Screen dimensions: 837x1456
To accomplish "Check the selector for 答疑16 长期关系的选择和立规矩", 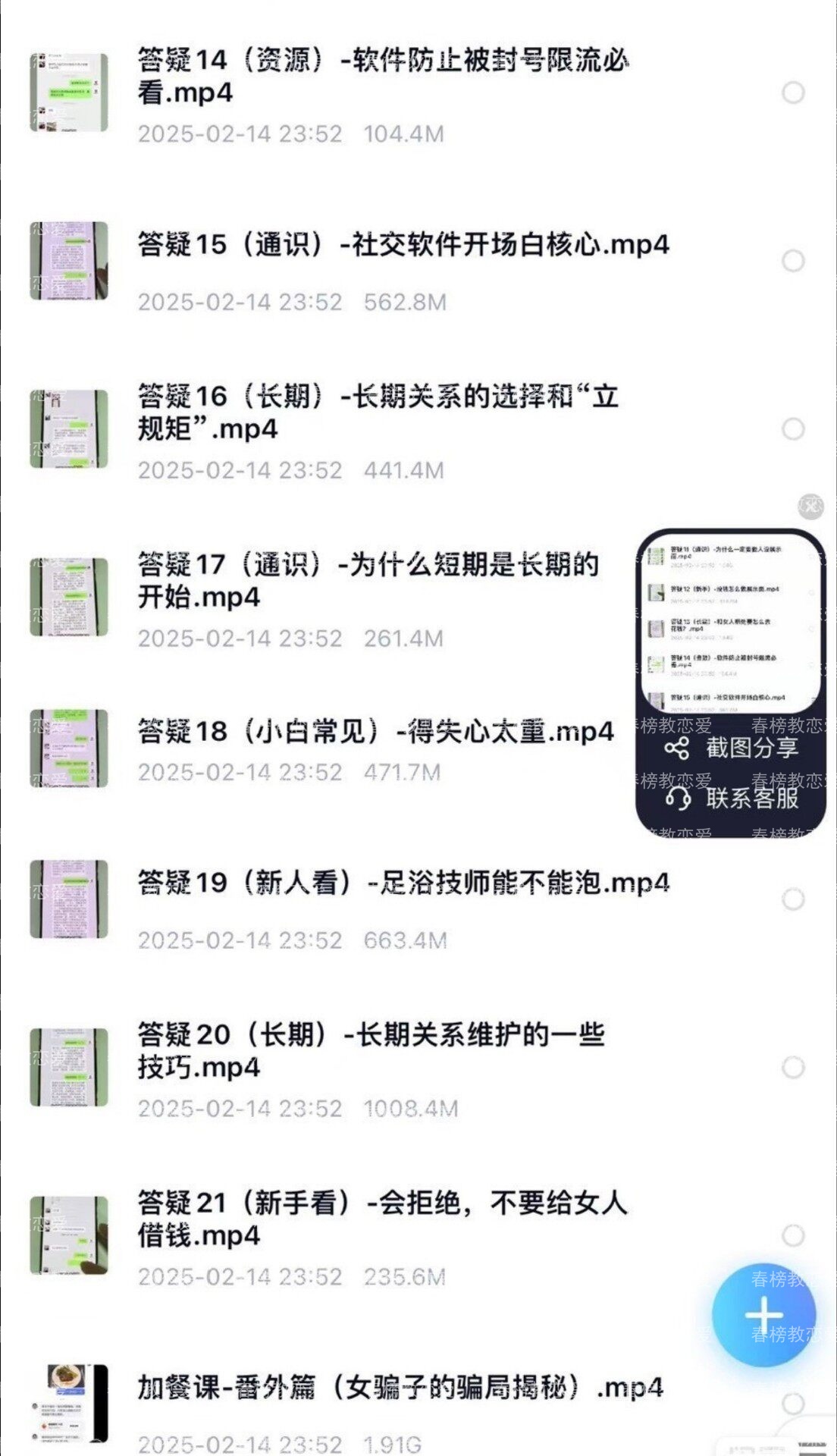I will 793,429.
